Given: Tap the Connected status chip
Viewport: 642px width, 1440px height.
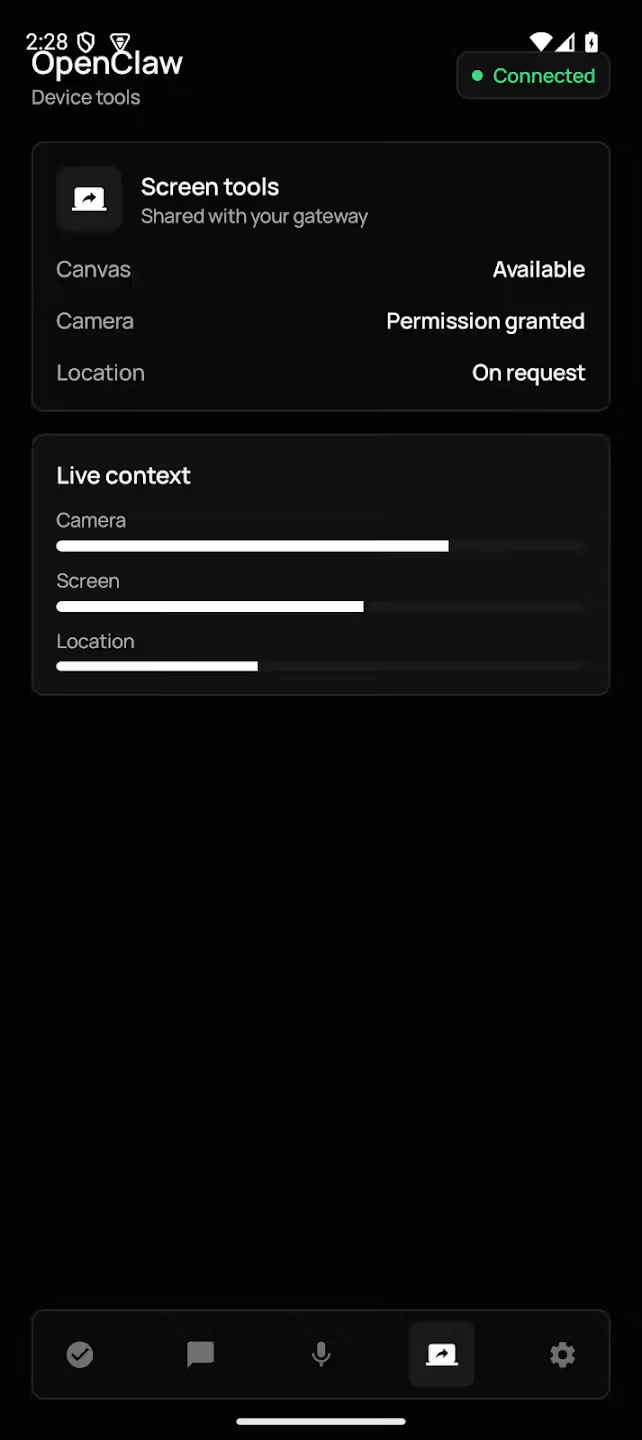Looking at the screenshot, I should click(533, 76).
